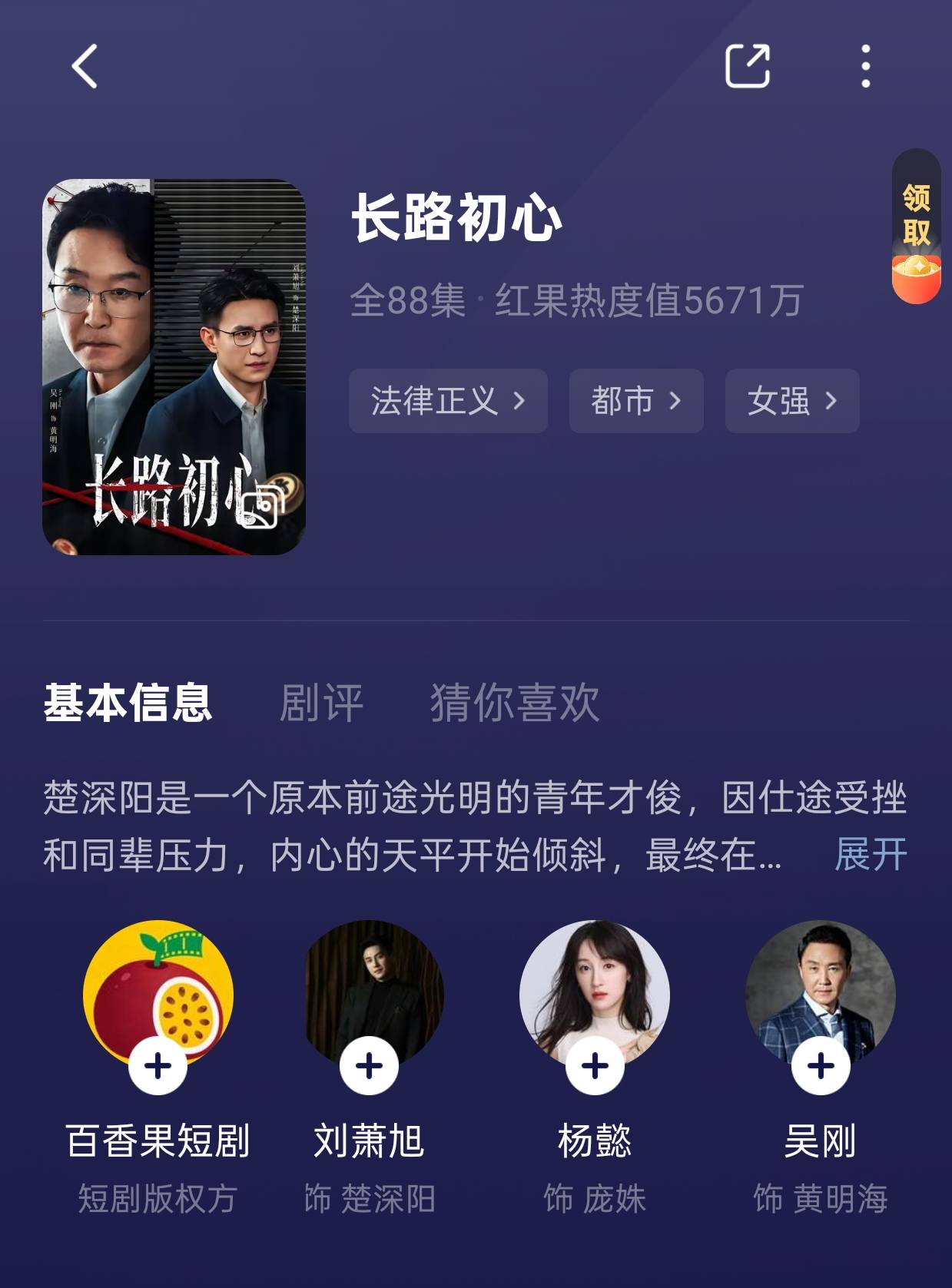This screenshot has width=952, height=1288.
Task: Follow actor 吴刚
Action: click(x=821, y=1066)
